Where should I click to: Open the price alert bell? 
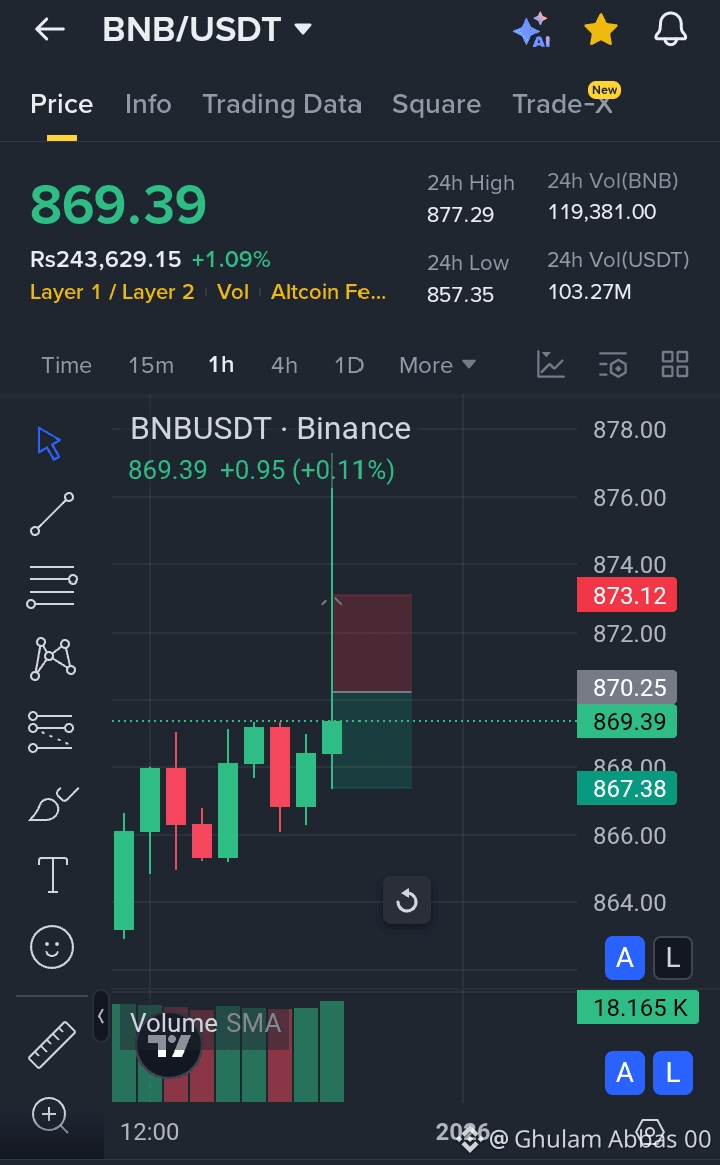(670, 30)
